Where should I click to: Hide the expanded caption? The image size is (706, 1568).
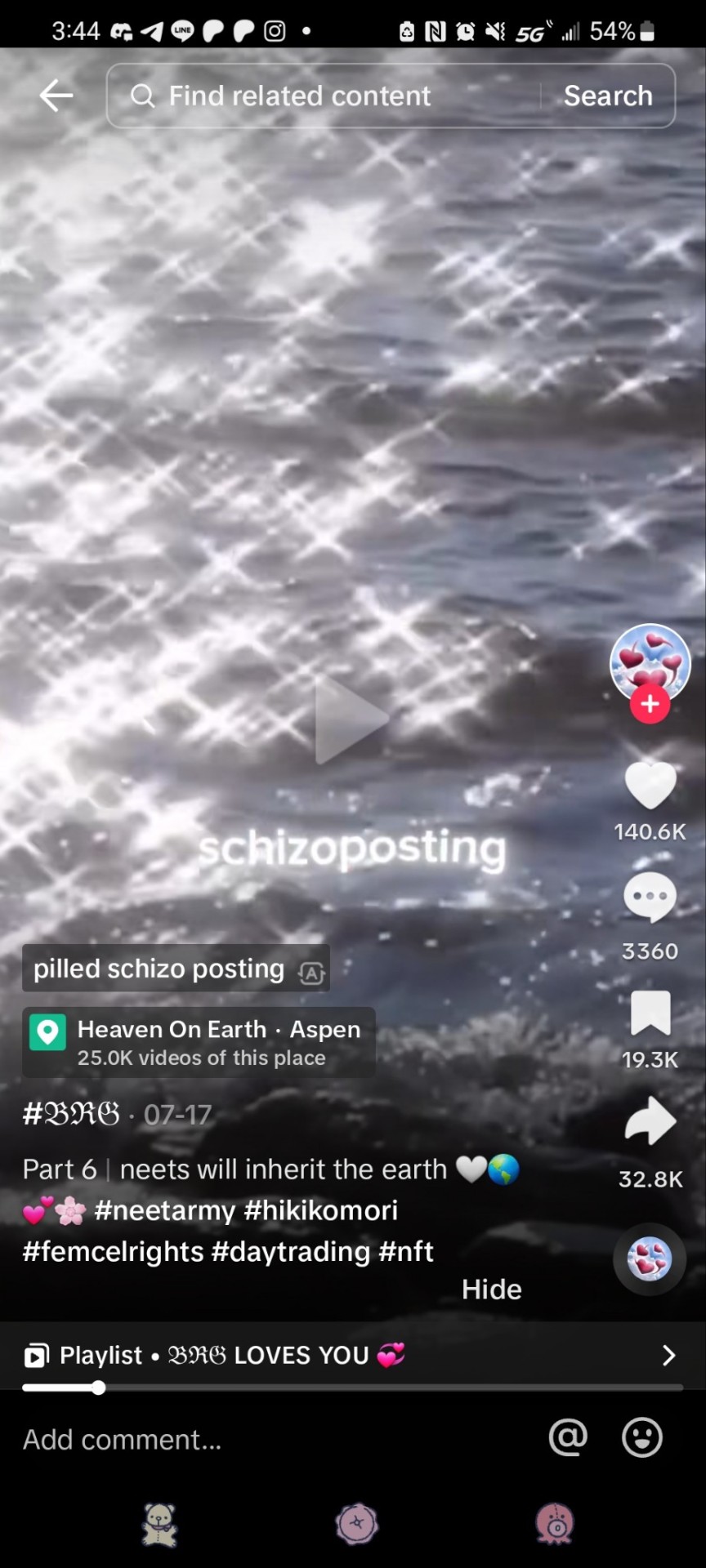pyautogui.click(x=491, y=1289)
